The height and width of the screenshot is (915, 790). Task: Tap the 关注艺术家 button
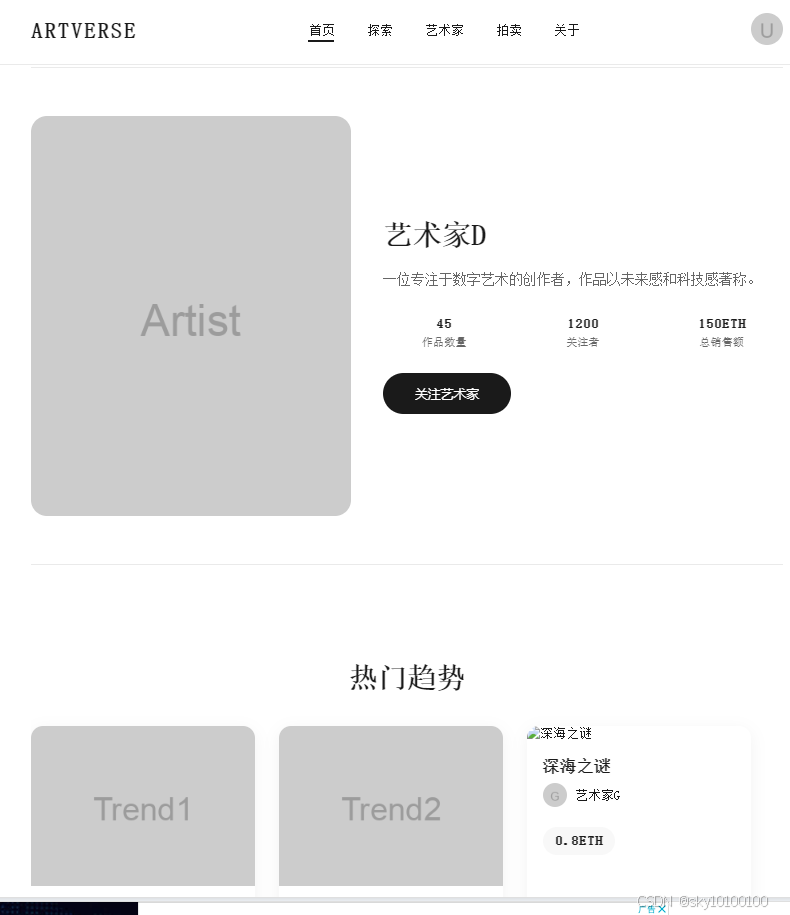446,394
